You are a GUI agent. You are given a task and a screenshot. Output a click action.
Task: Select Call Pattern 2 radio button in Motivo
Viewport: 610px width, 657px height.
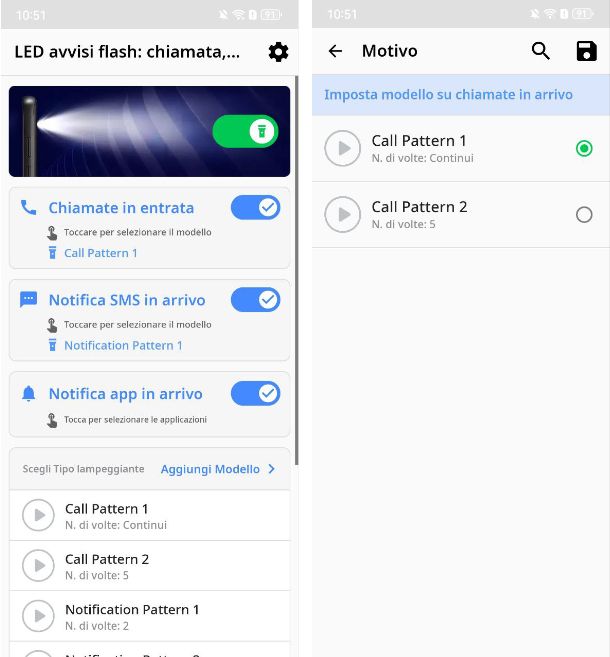click(584, 214)
